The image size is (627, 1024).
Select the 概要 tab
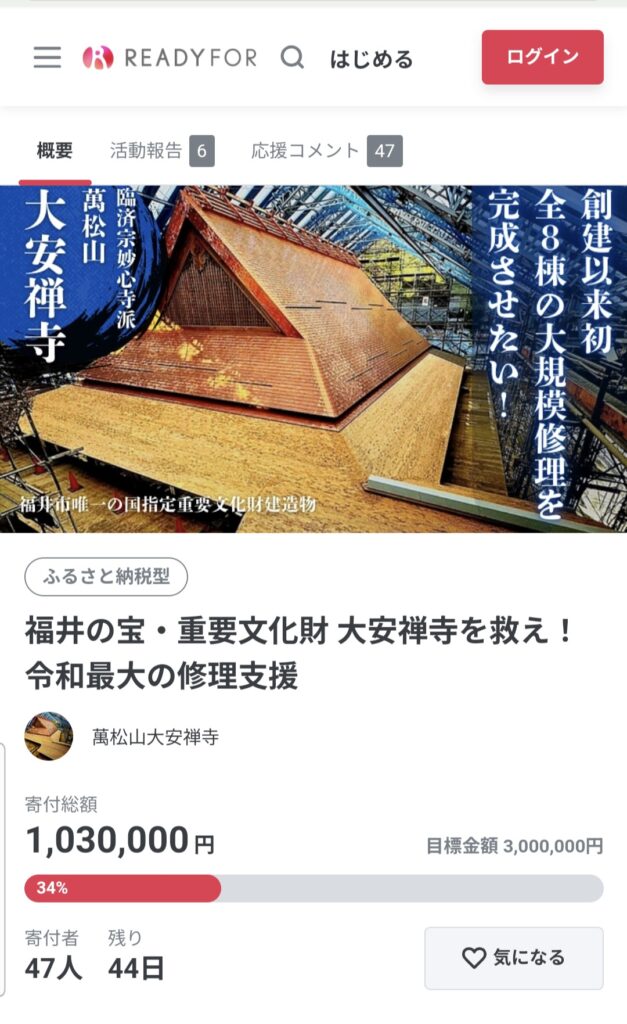(55, 151)
